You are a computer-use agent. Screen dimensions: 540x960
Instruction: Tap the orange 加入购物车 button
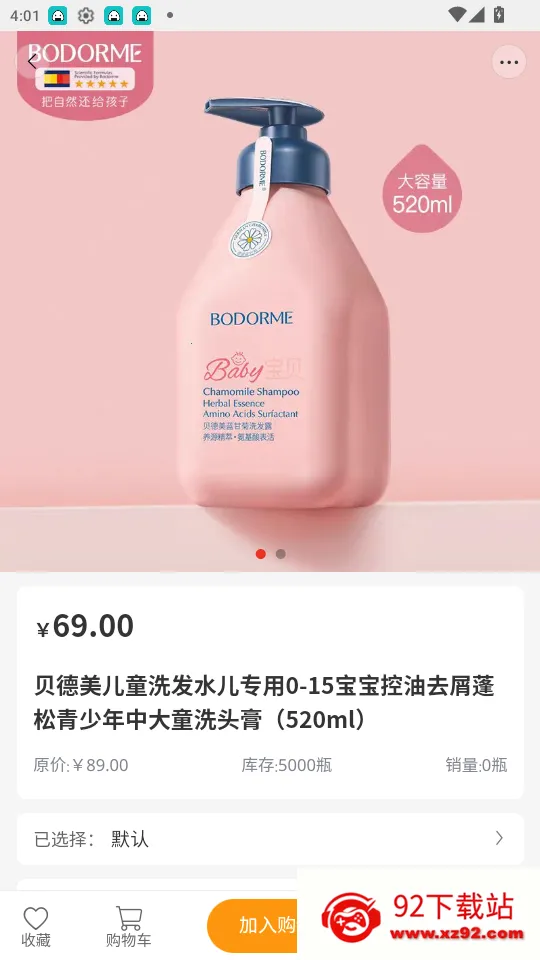252,925
